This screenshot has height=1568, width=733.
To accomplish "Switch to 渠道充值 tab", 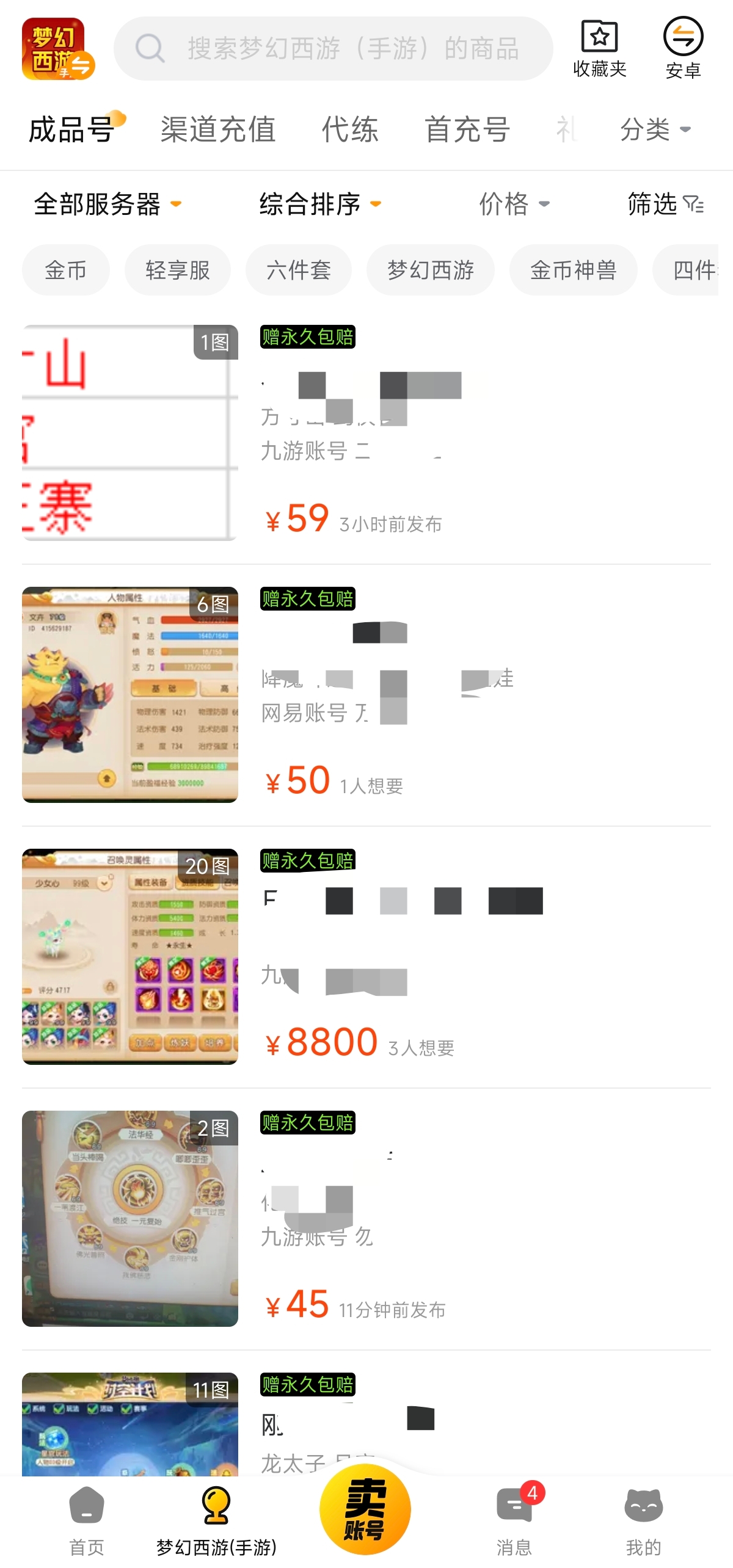I will pos(218,129).
